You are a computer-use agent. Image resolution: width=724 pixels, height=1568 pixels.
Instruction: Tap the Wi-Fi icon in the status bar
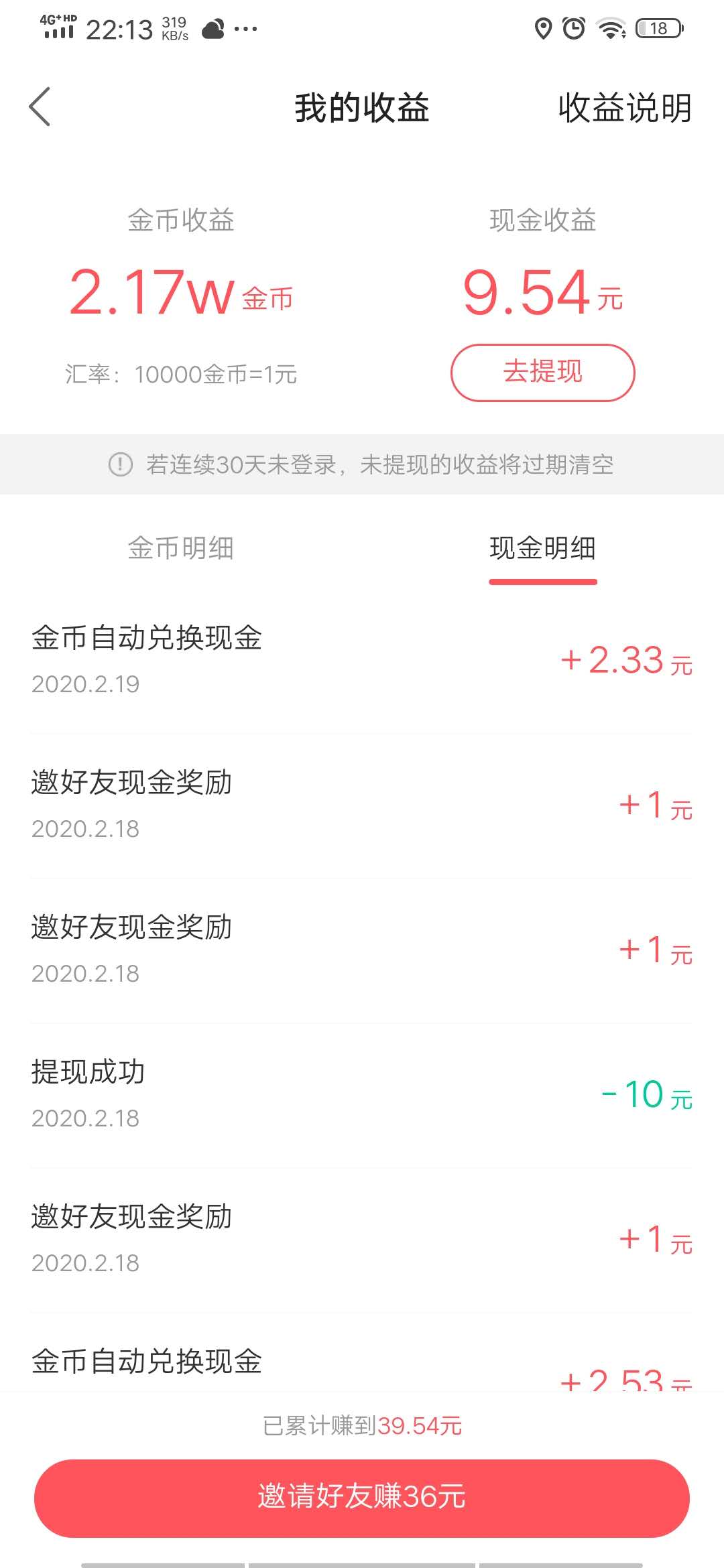[610, 28]
